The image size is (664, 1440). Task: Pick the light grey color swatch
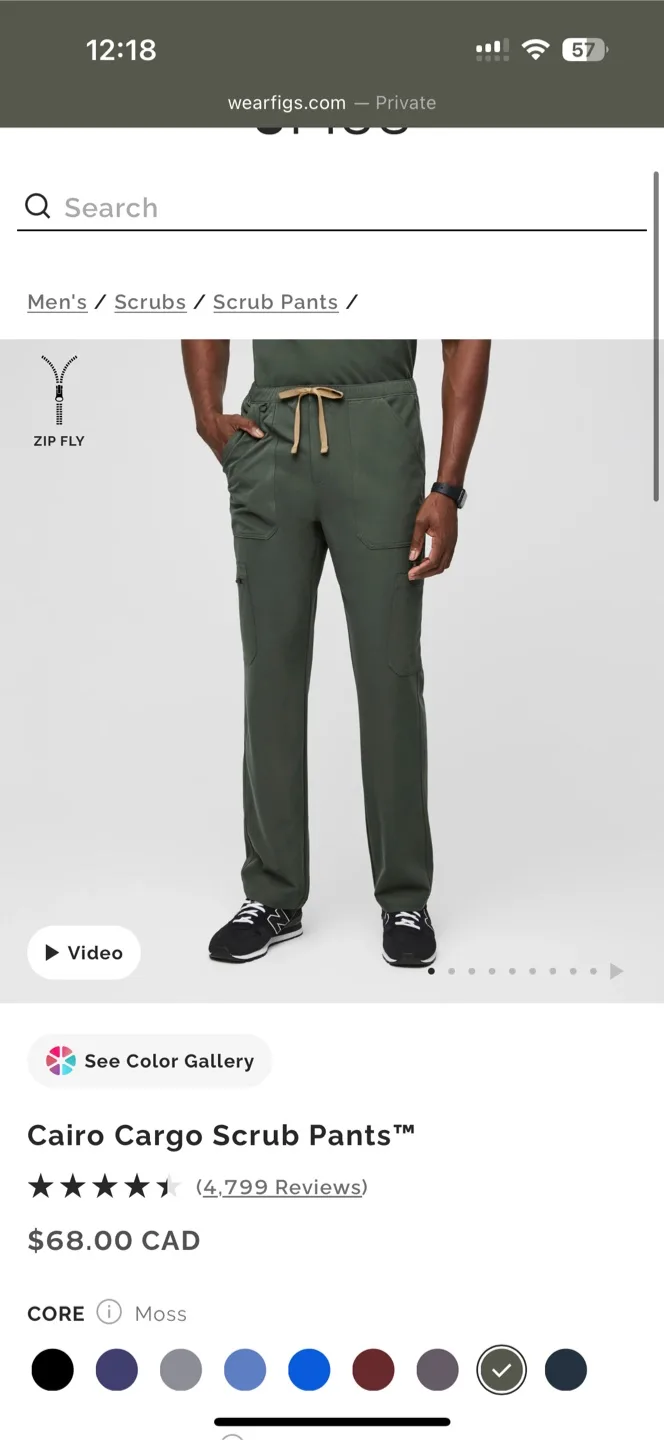pyautogui.click(x=181, y=1370)
